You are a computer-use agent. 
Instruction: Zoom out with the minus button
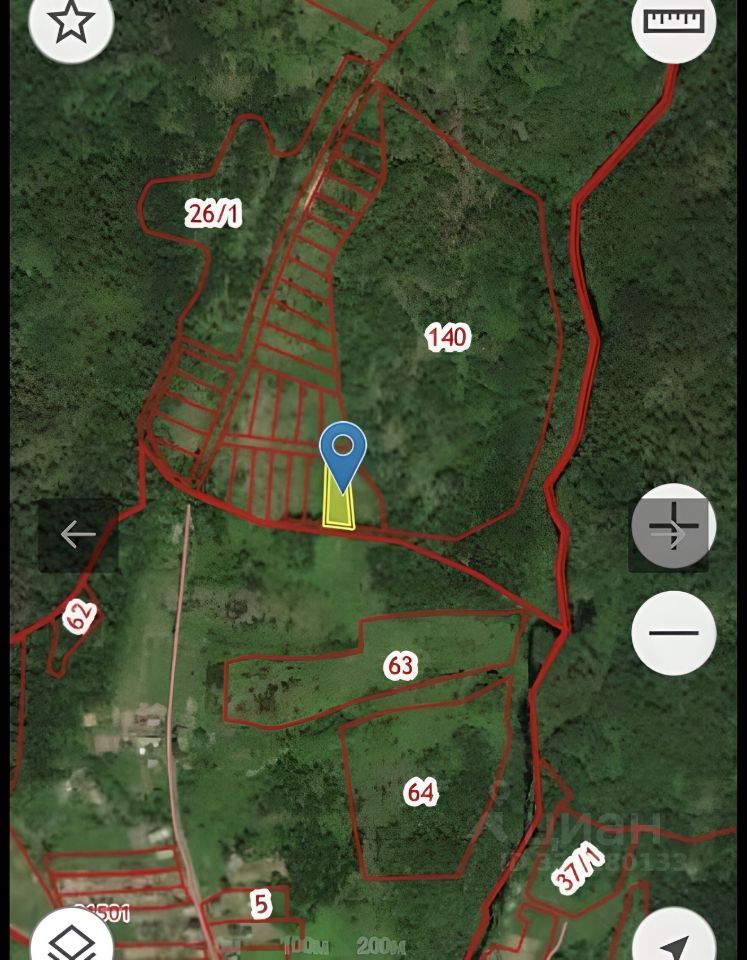(674, 632)
